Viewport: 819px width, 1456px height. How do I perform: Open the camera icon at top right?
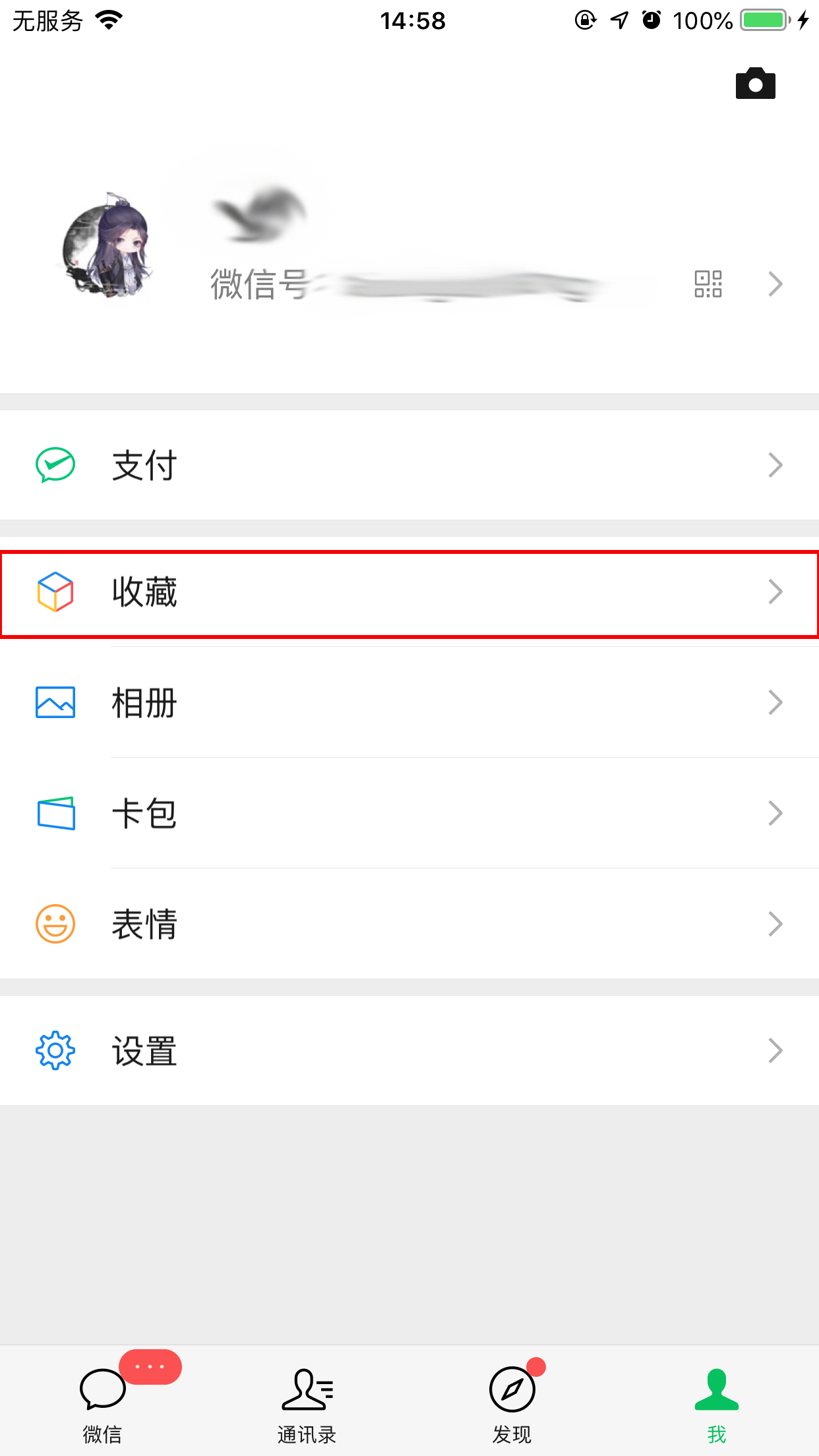click(x=756, y=83)
